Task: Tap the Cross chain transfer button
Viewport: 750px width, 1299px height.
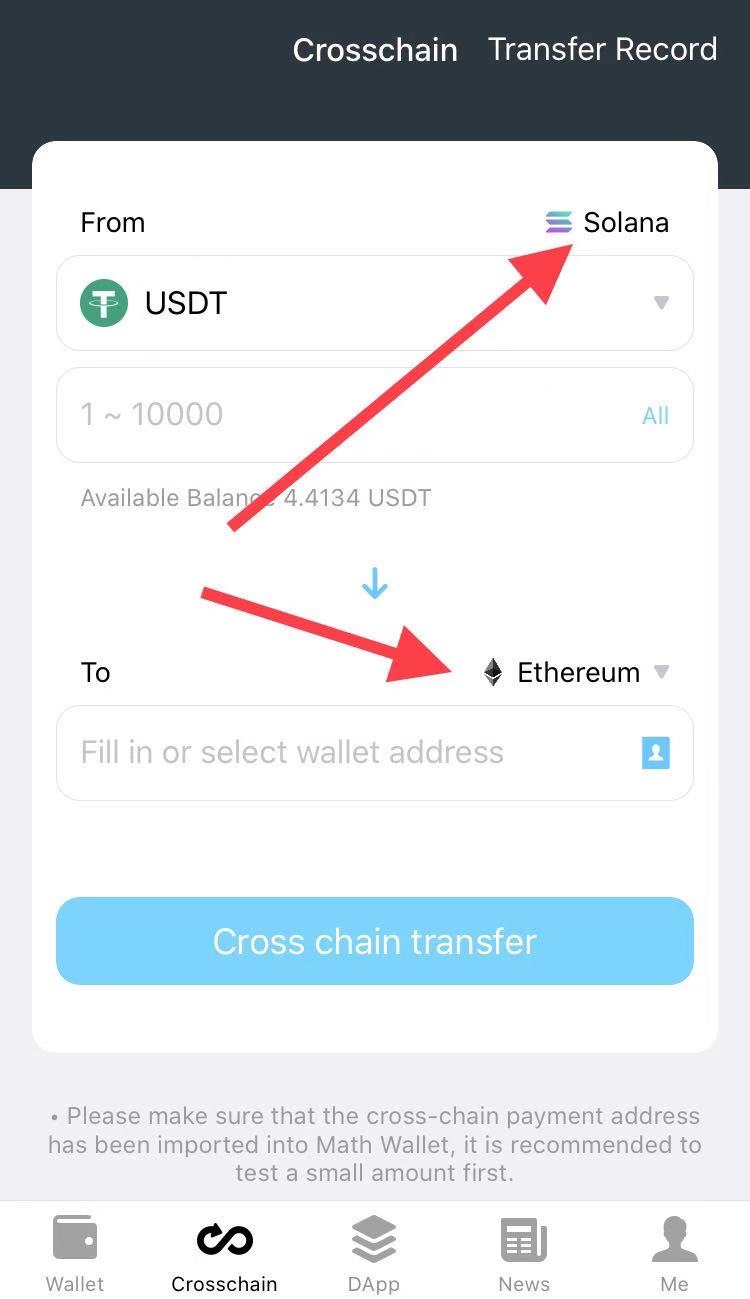Action: coord(374,941)
